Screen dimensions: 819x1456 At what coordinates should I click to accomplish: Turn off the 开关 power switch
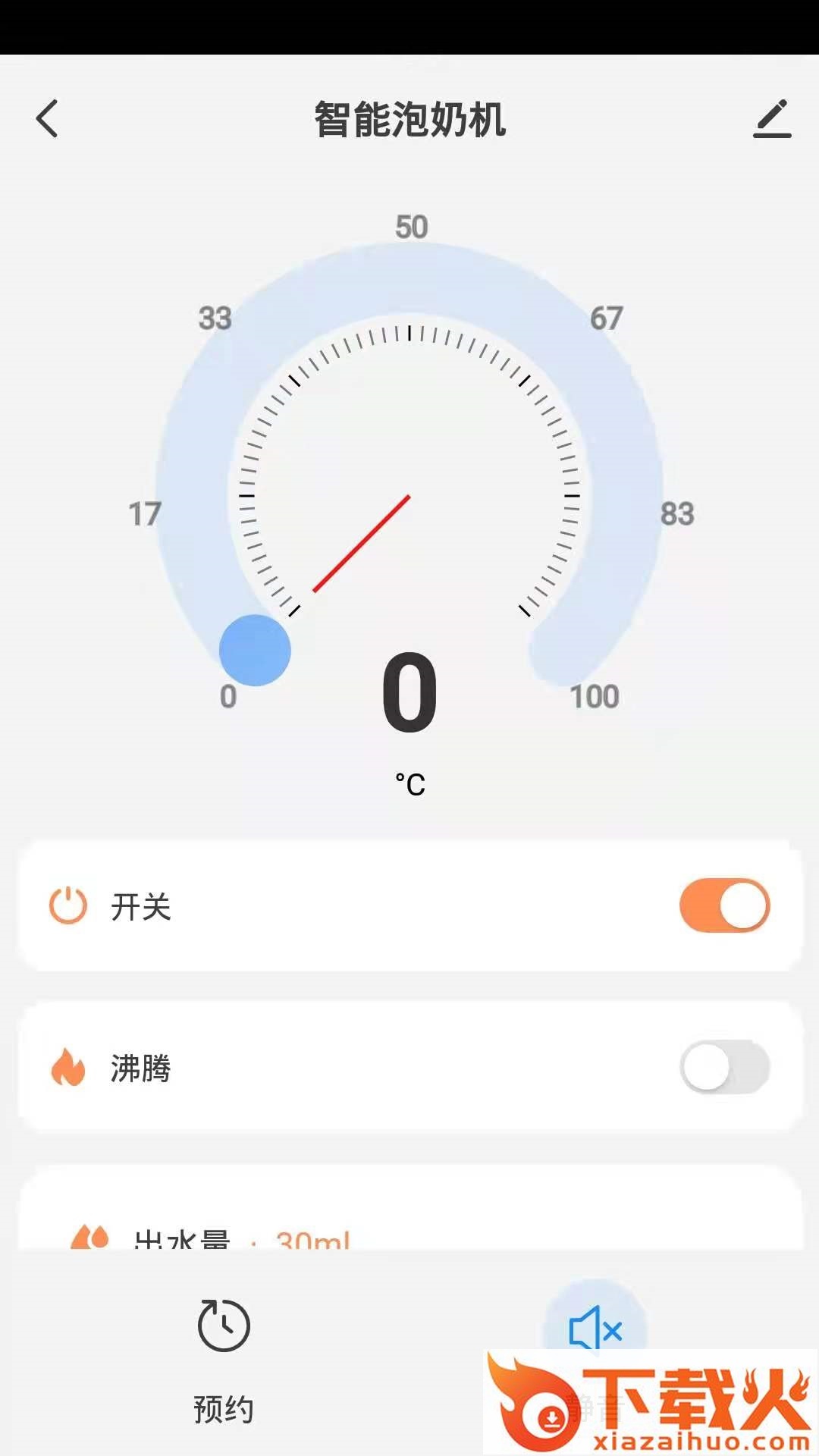[724, 905]
